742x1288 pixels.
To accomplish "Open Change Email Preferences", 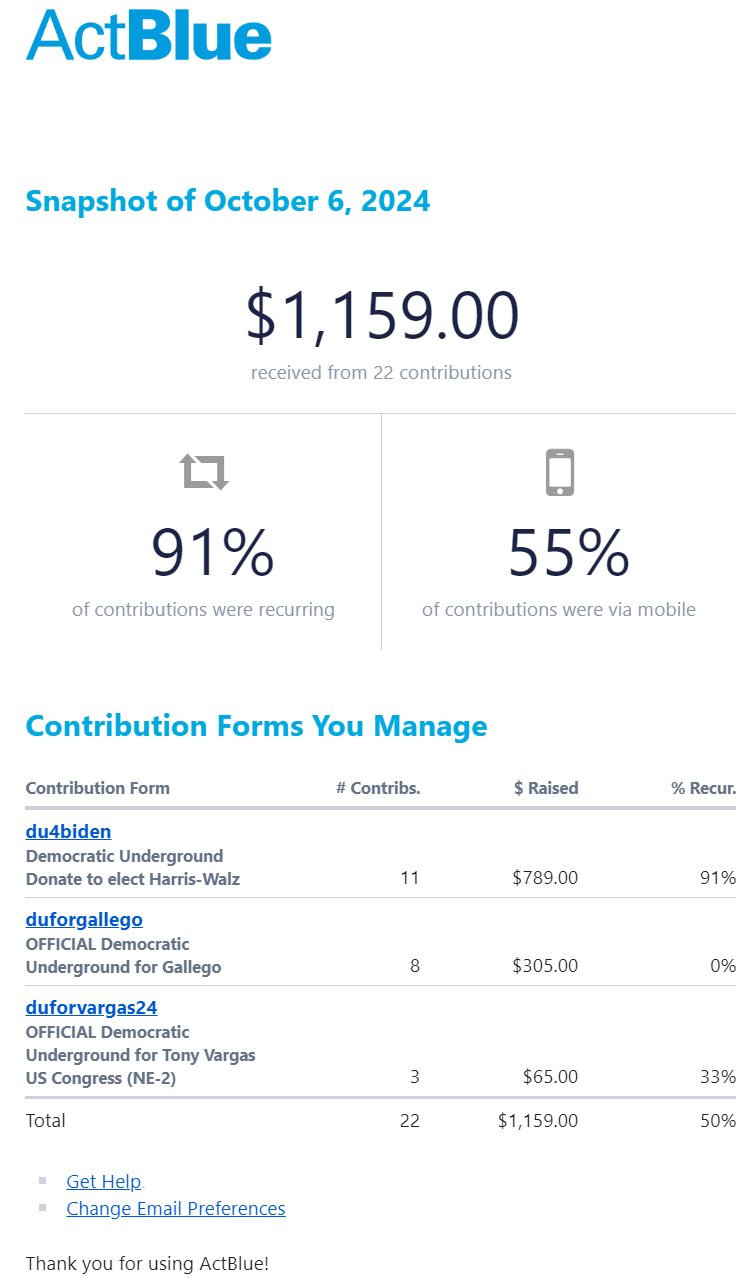I will point(176,1208).
